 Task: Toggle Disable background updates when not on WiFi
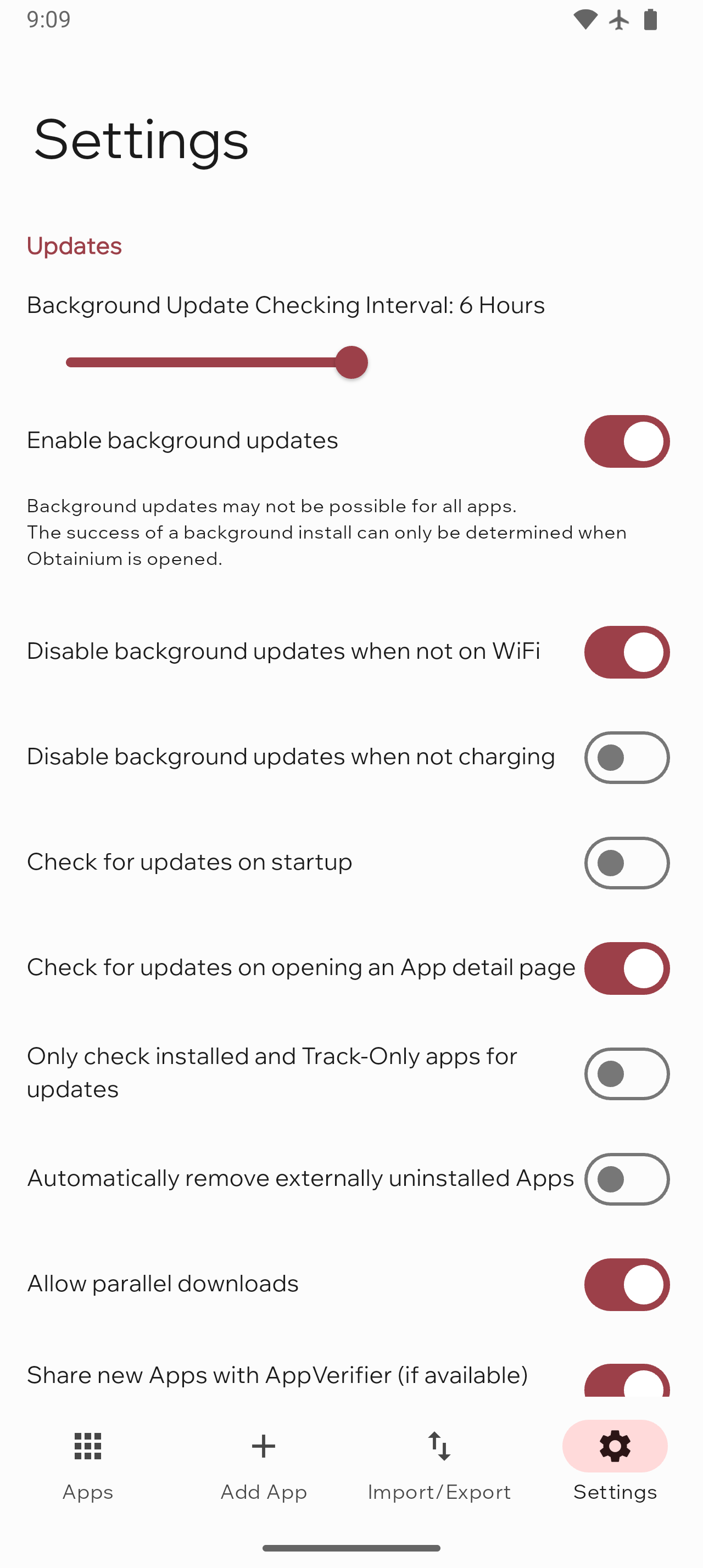[626, 652]
